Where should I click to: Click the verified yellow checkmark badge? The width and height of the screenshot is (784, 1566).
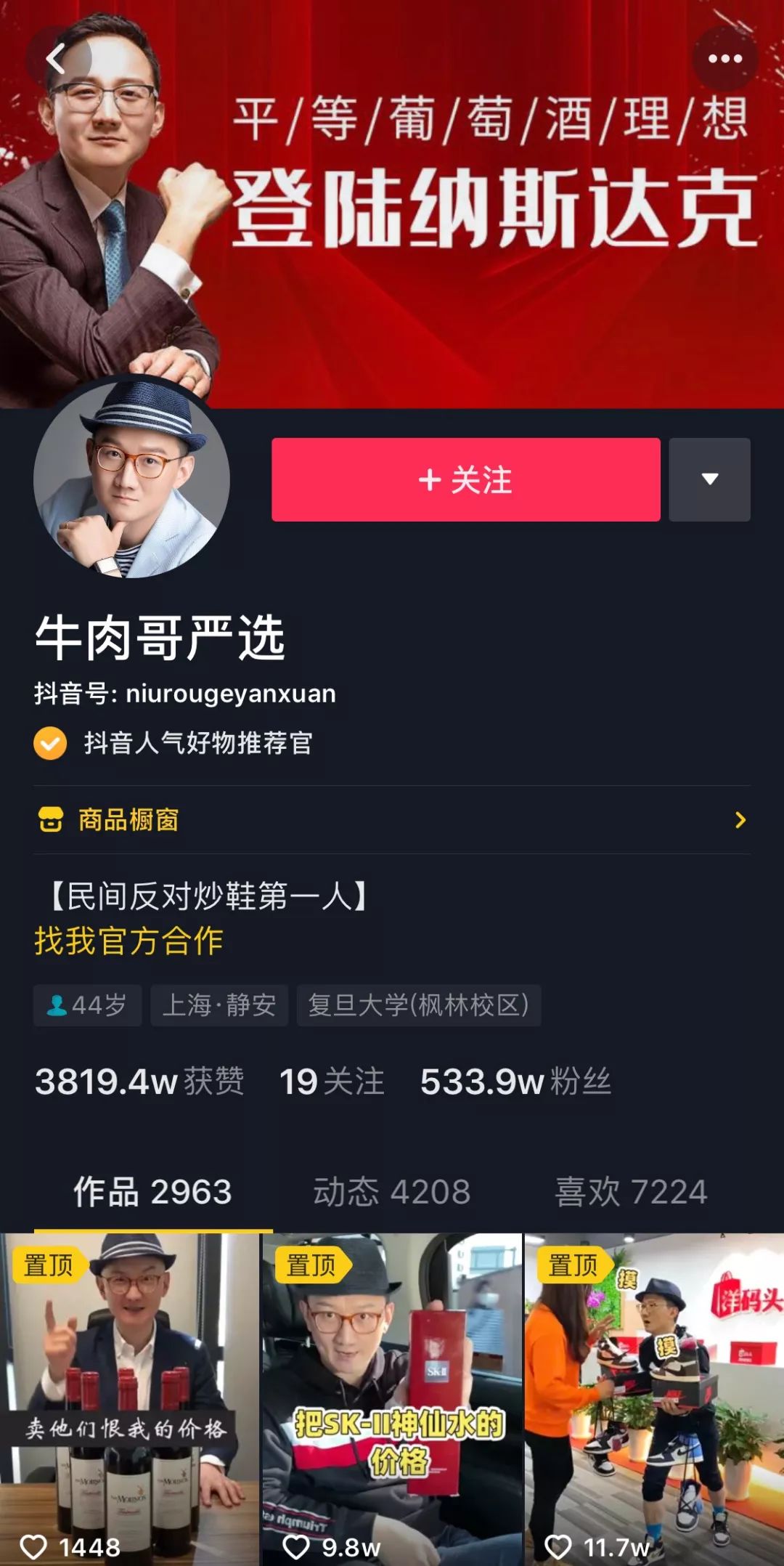49,743
